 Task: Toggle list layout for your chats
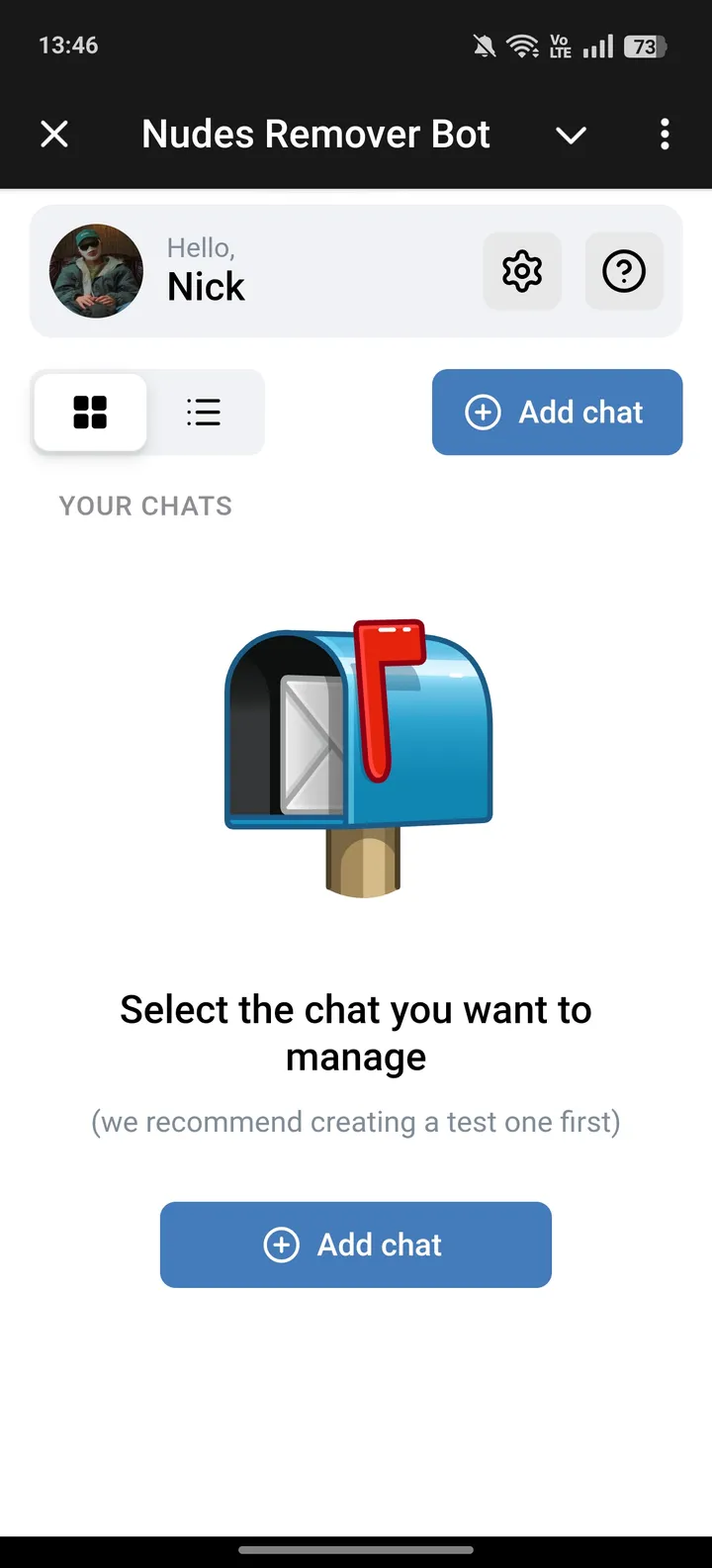coord(204,413)
